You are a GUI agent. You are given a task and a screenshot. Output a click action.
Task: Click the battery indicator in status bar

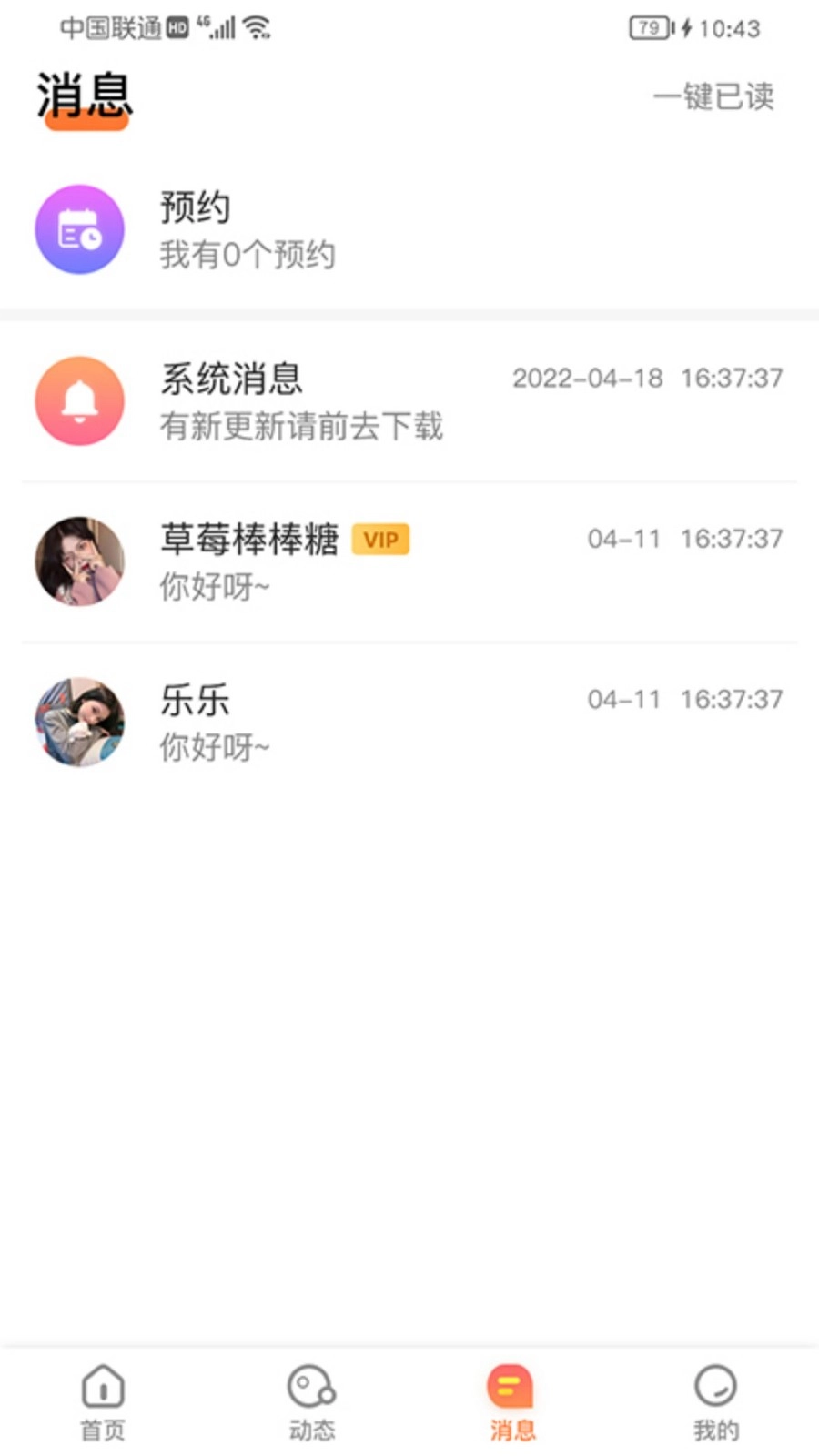pyautogui.click(x=648, y=28)
